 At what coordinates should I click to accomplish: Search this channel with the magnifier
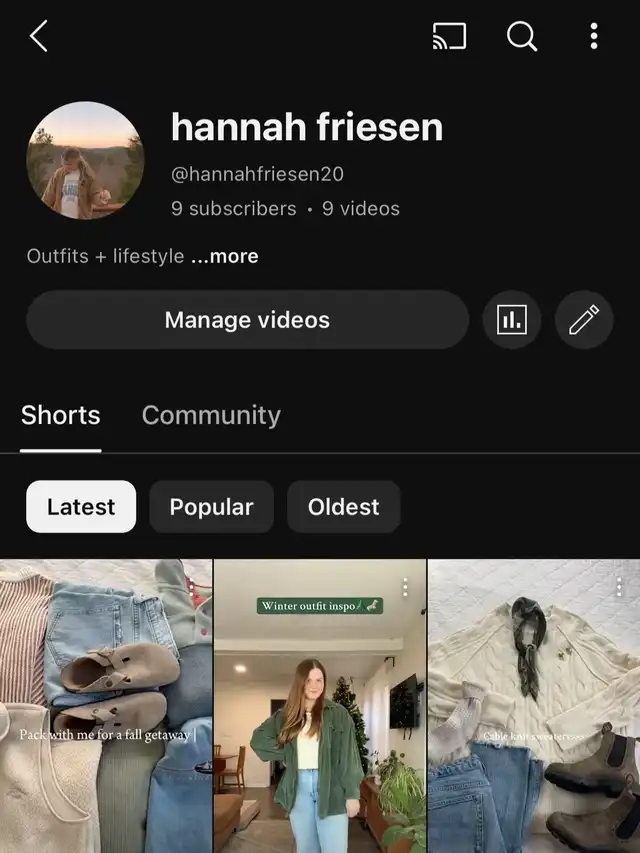(521, 37)
